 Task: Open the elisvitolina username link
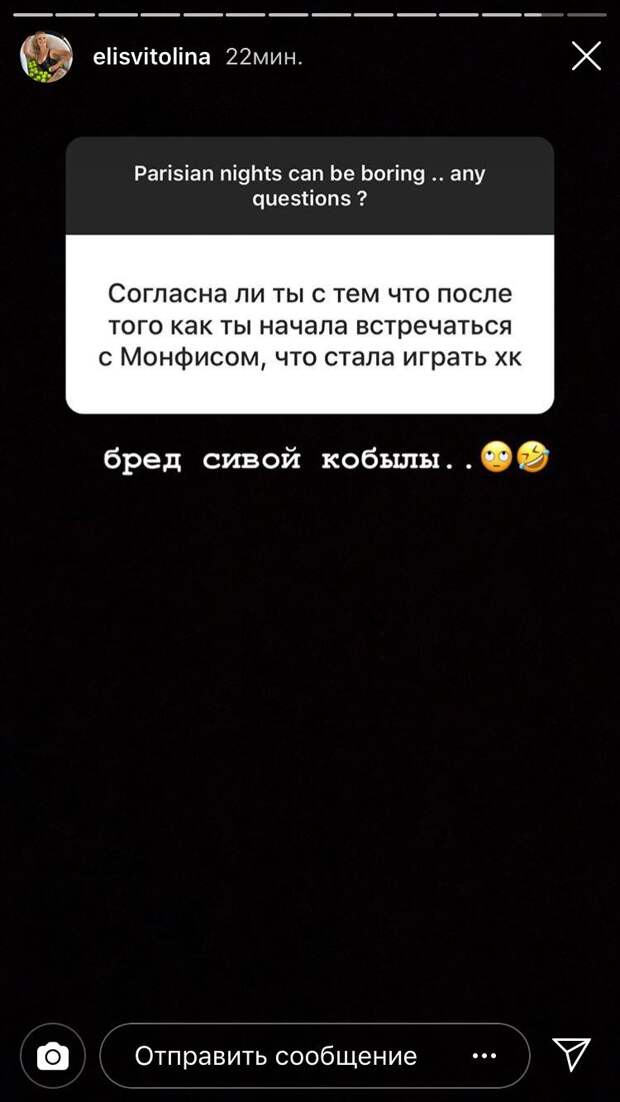click(x=151, y=57)
